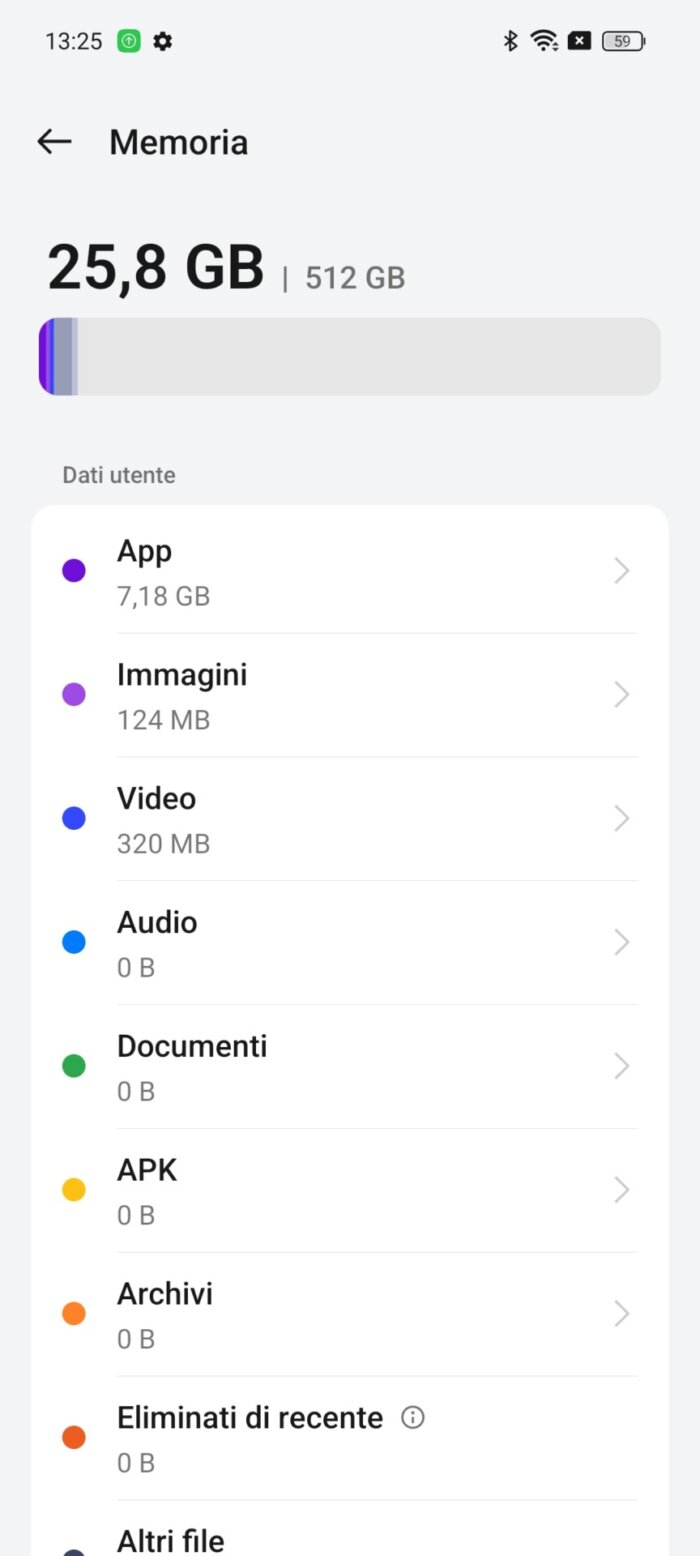This screenshot has height=1556, width=700.
Task: Show info about Eliminati di recente
Action: click(412, 1418)
